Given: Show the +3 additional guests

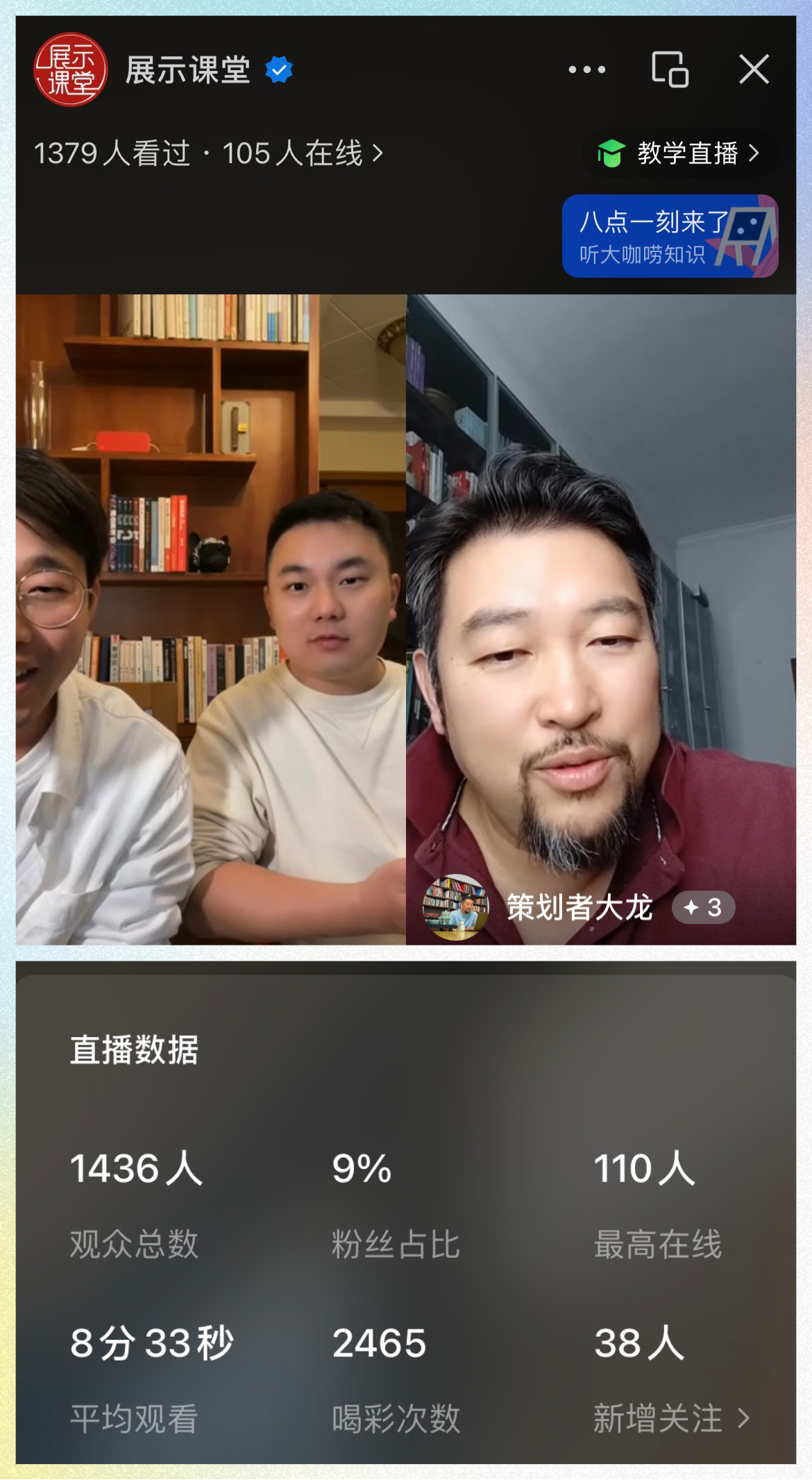Looking at the screenshot, I should click(x=703, y=907).
